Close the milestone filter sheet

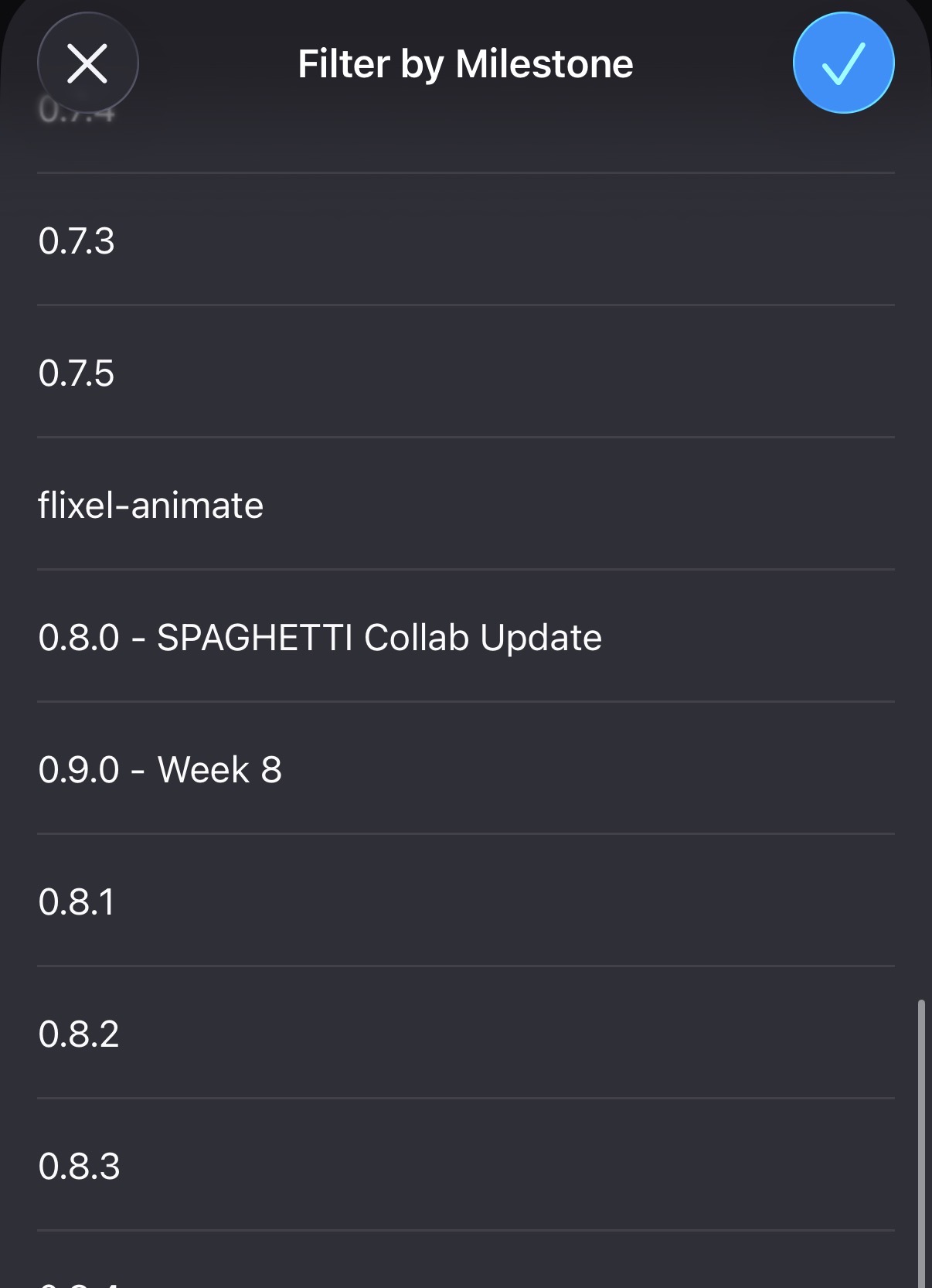87,63
